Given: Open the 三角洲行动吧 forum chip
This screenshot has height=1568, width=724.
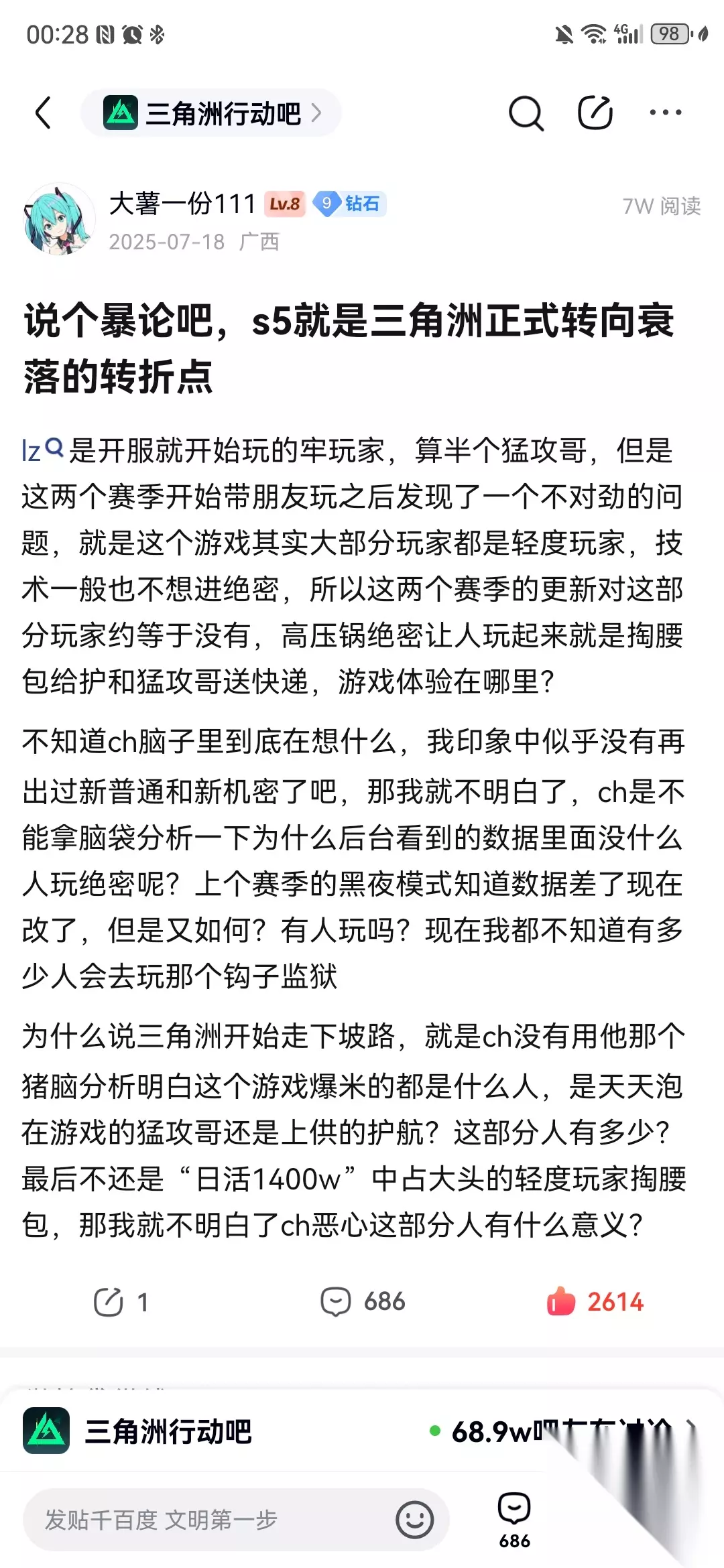Looking at the screenshot, I should (x=211, y=113).
